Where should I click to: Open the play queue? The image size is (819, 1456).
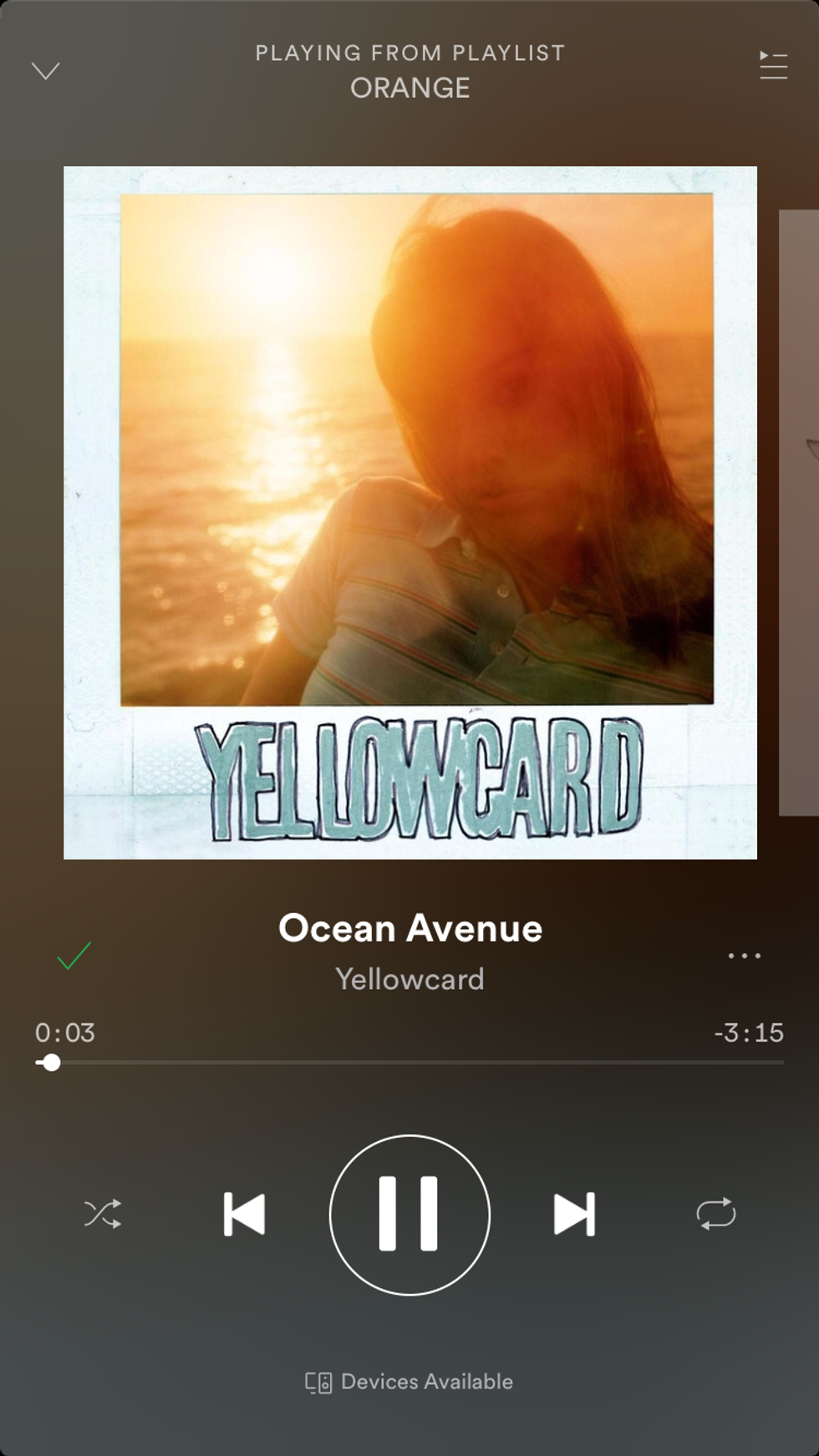pos(773,65)
